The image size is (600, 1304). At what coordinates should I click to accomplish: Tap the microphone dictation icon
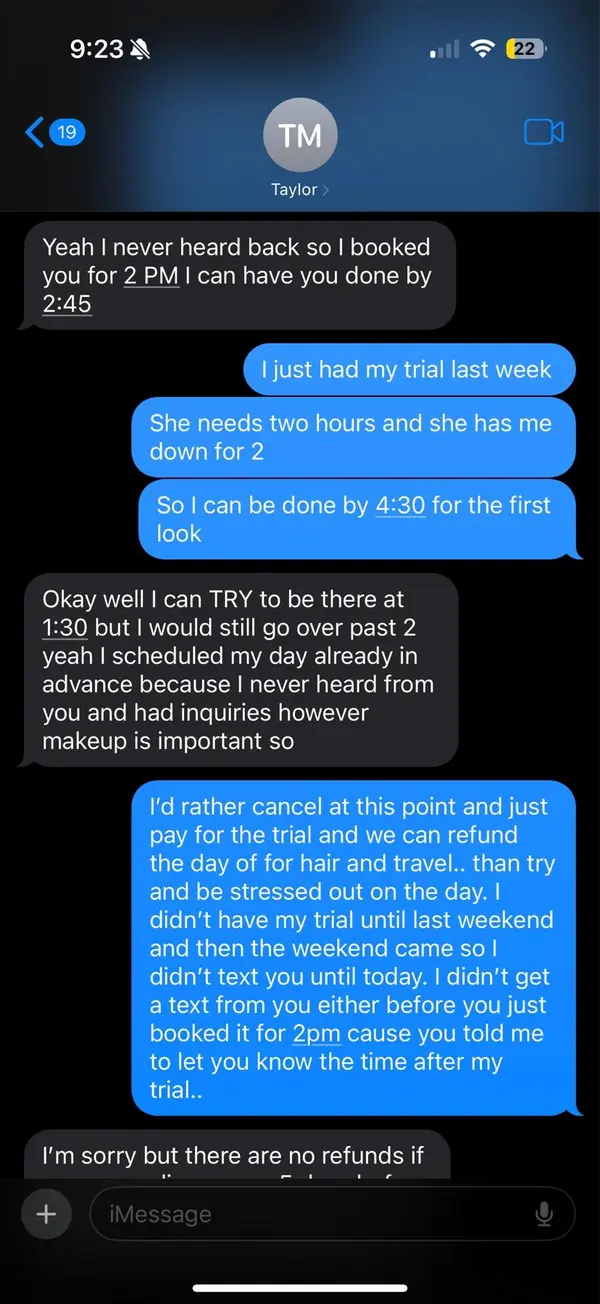(544, 1215)
